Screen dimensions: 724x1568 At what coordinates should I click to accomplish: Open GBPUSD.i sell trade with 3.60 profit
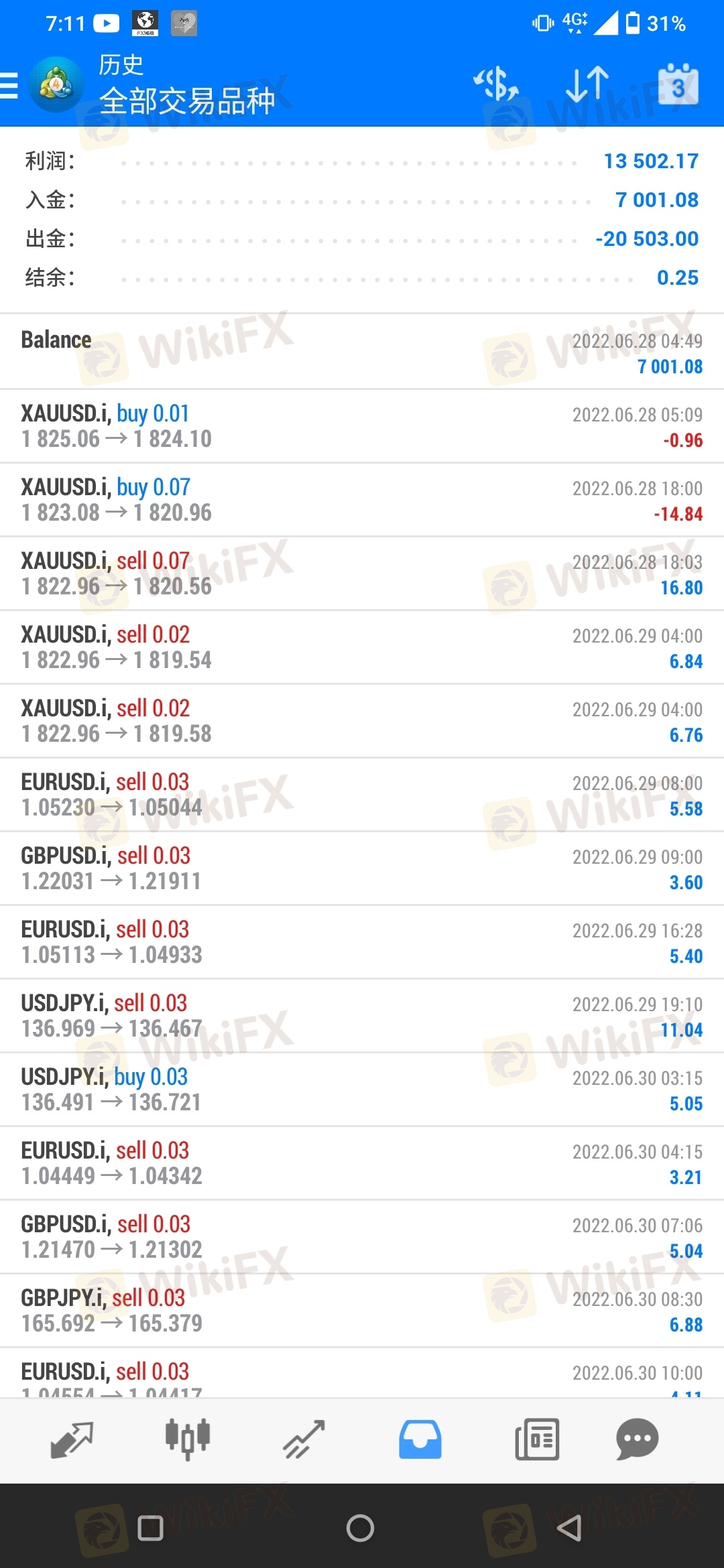pyautogui.click(x=362, y=868)
